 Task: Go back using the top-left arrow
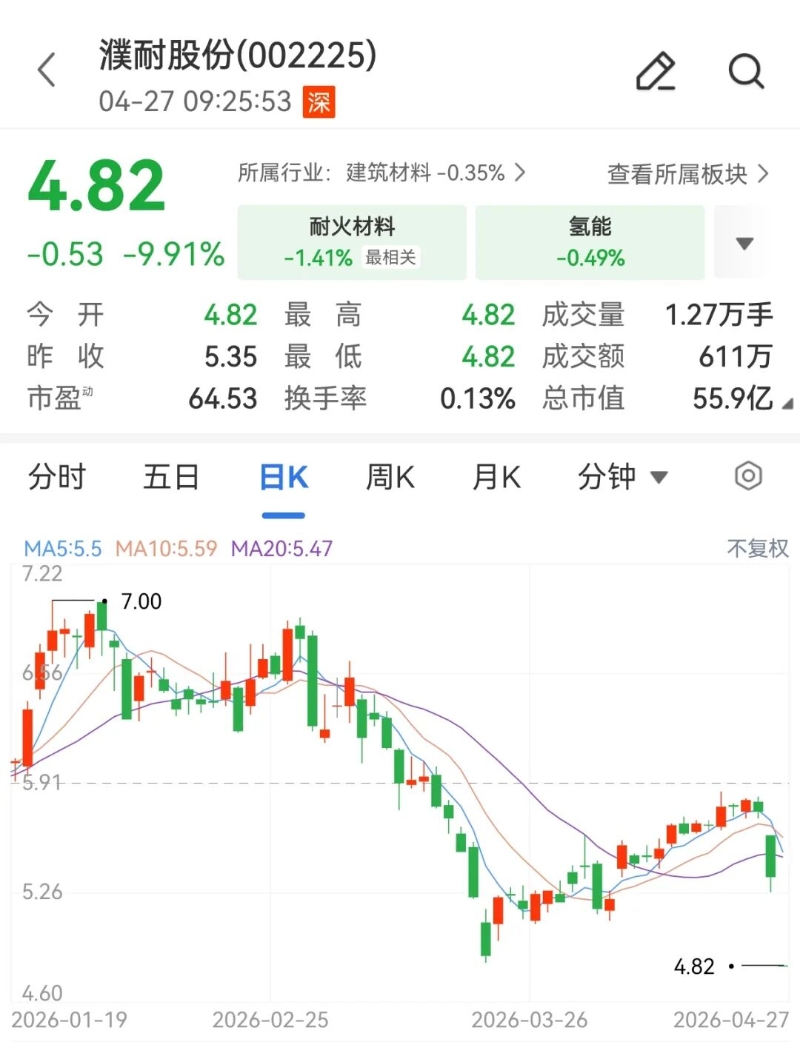point(46,71)
